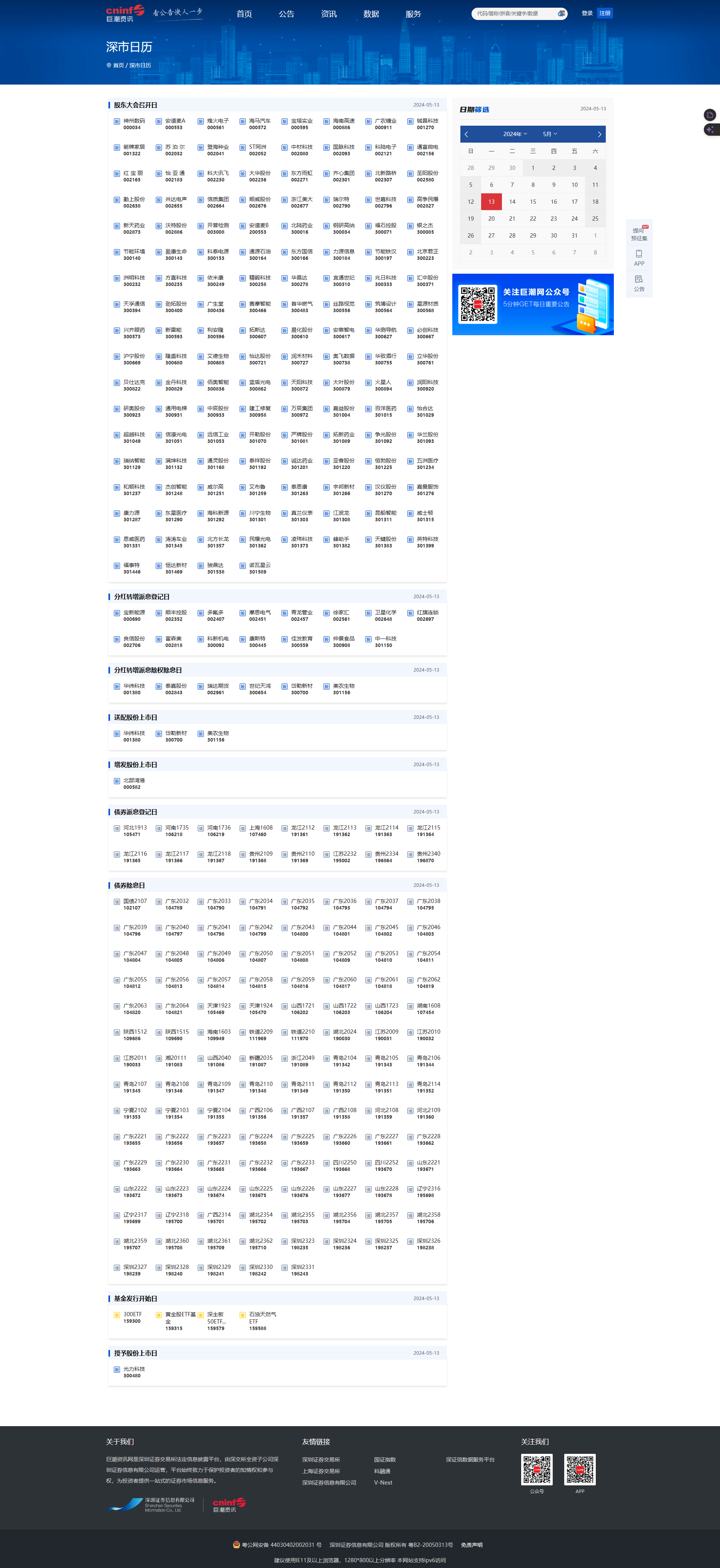
Task: Open the 首页 navigation tab
Action: pyautogui.click(x=244, y=14)
